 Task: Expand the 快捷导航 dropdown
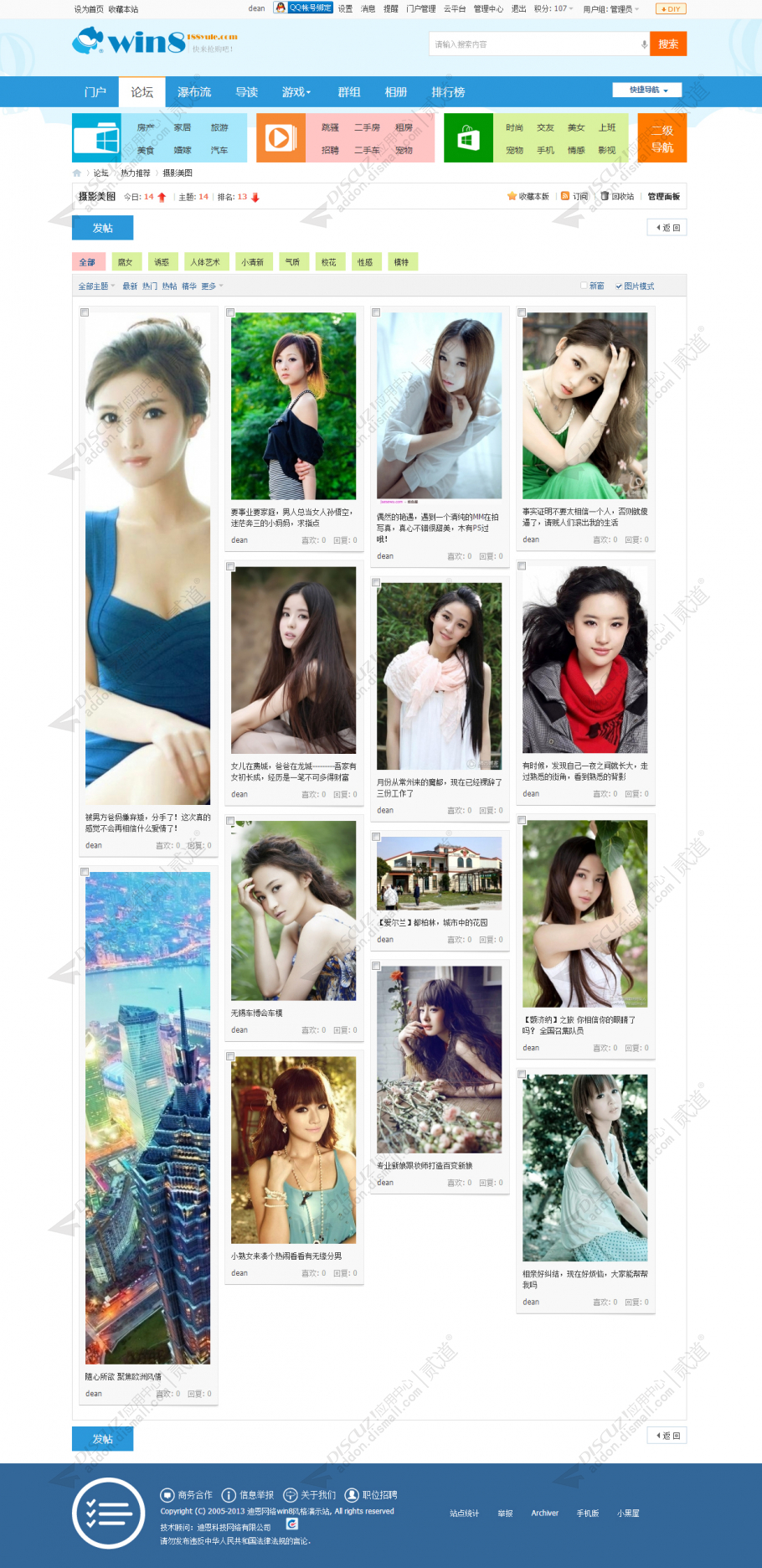pos(647,90)
